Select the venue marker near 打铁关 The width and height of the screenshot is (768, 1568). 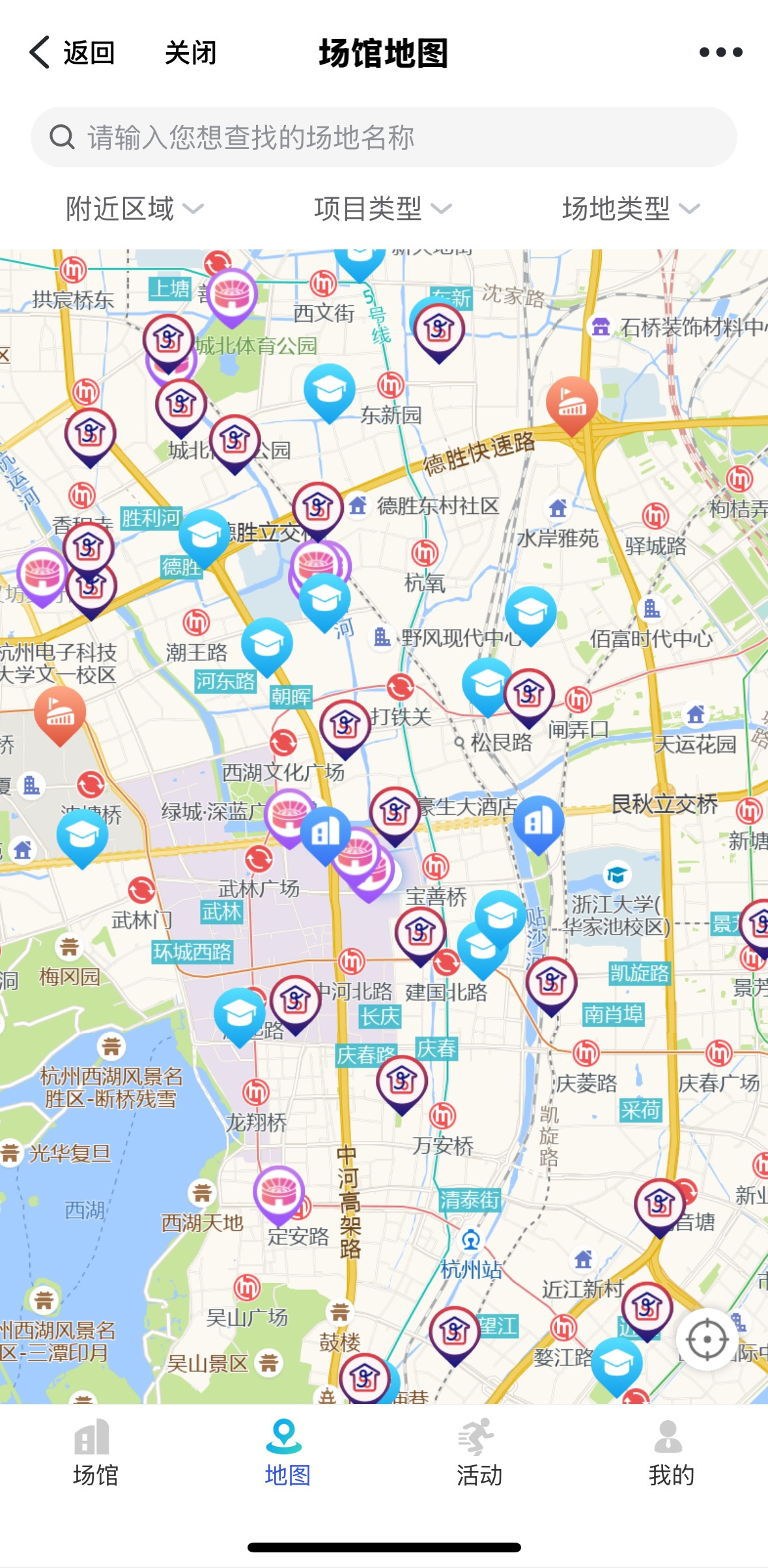[x=345, y=725]
